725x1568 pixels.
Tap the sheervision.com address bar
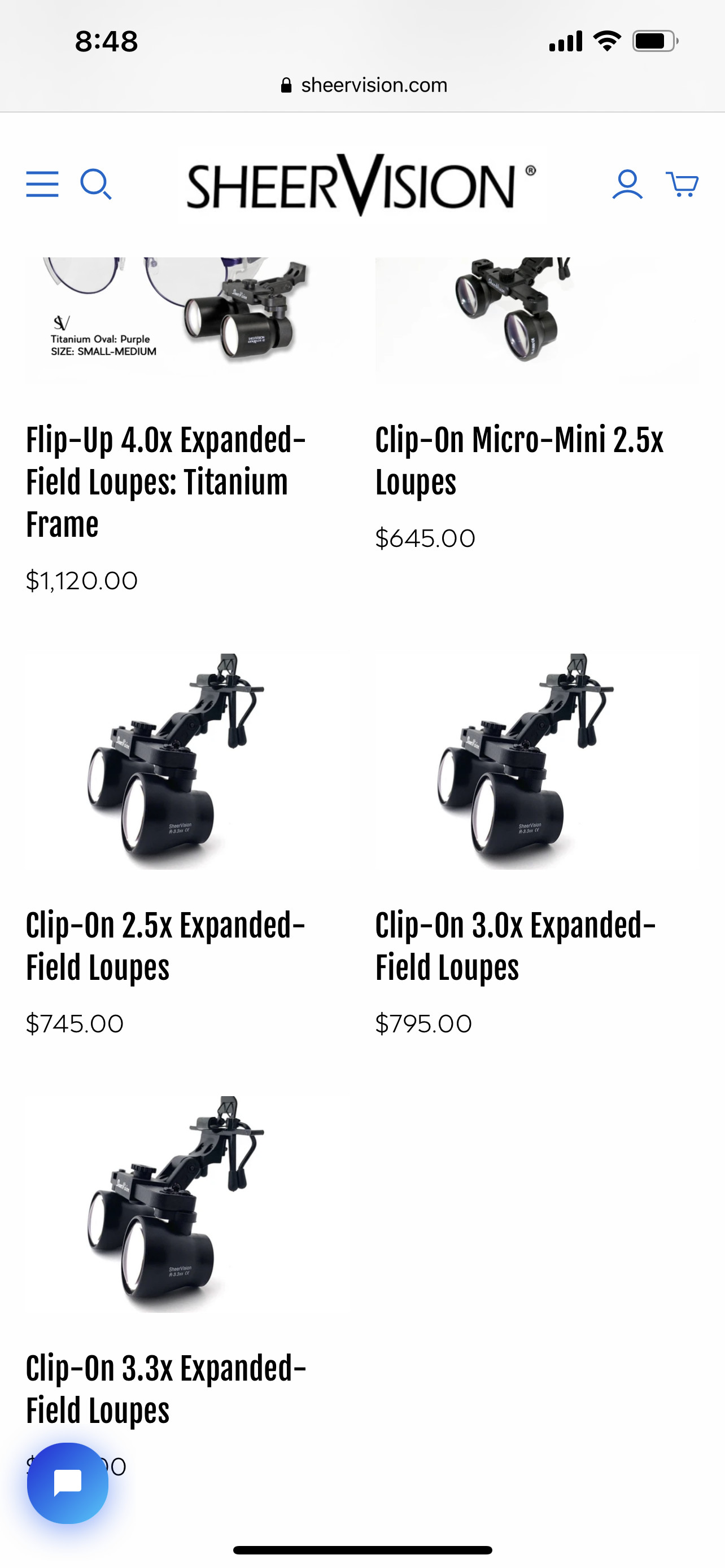364,85
